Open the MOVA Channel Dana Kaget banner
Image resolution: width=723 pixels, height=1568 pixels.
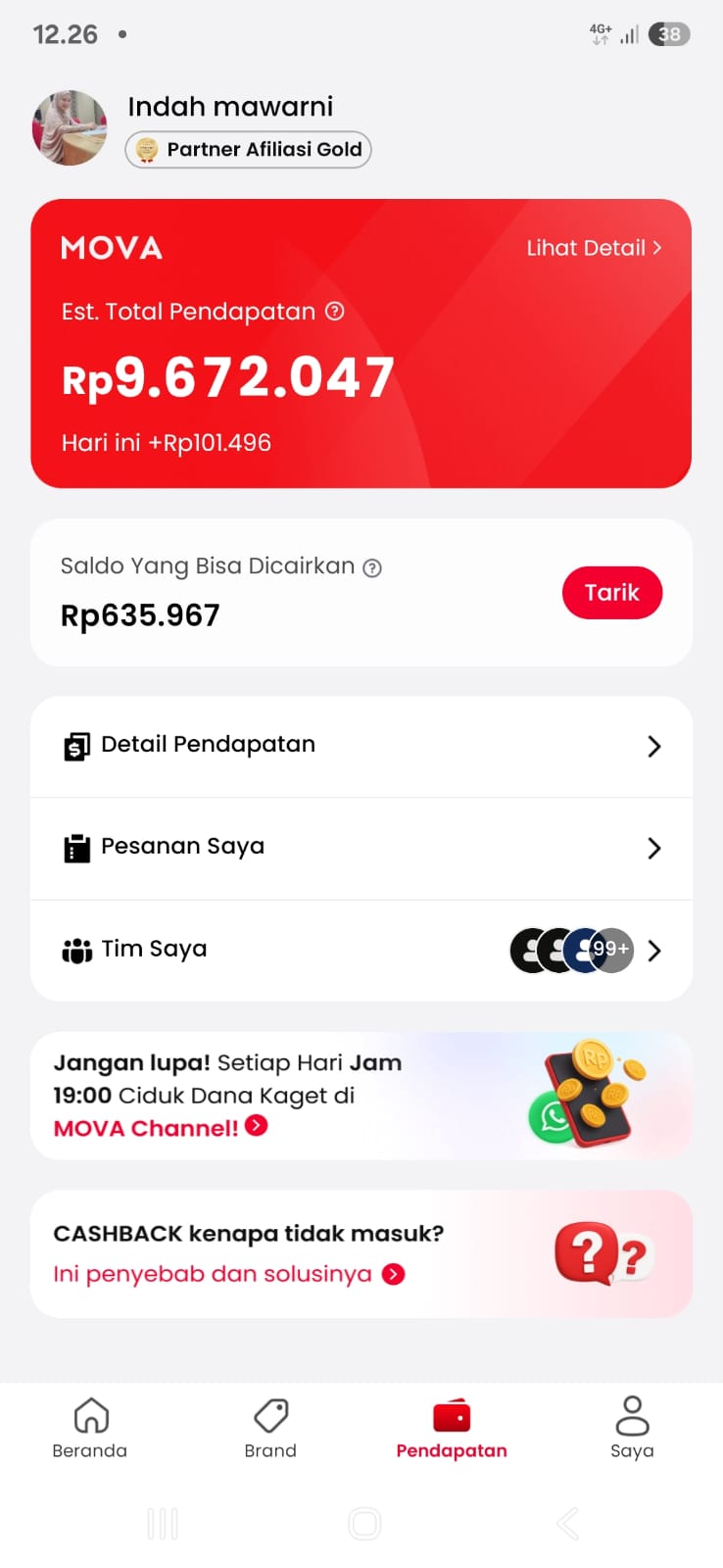tap(361, 1096)
